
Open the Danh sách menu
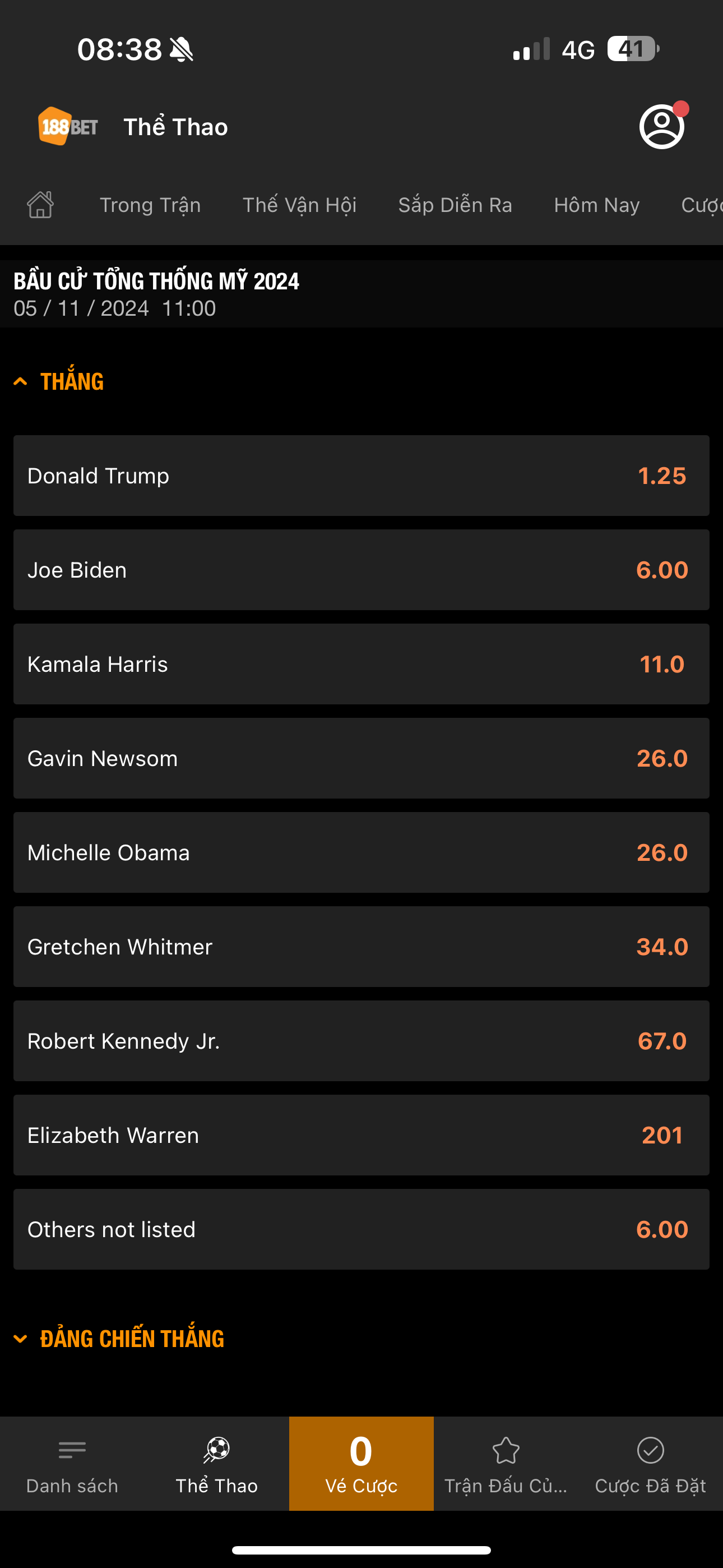72,1464
